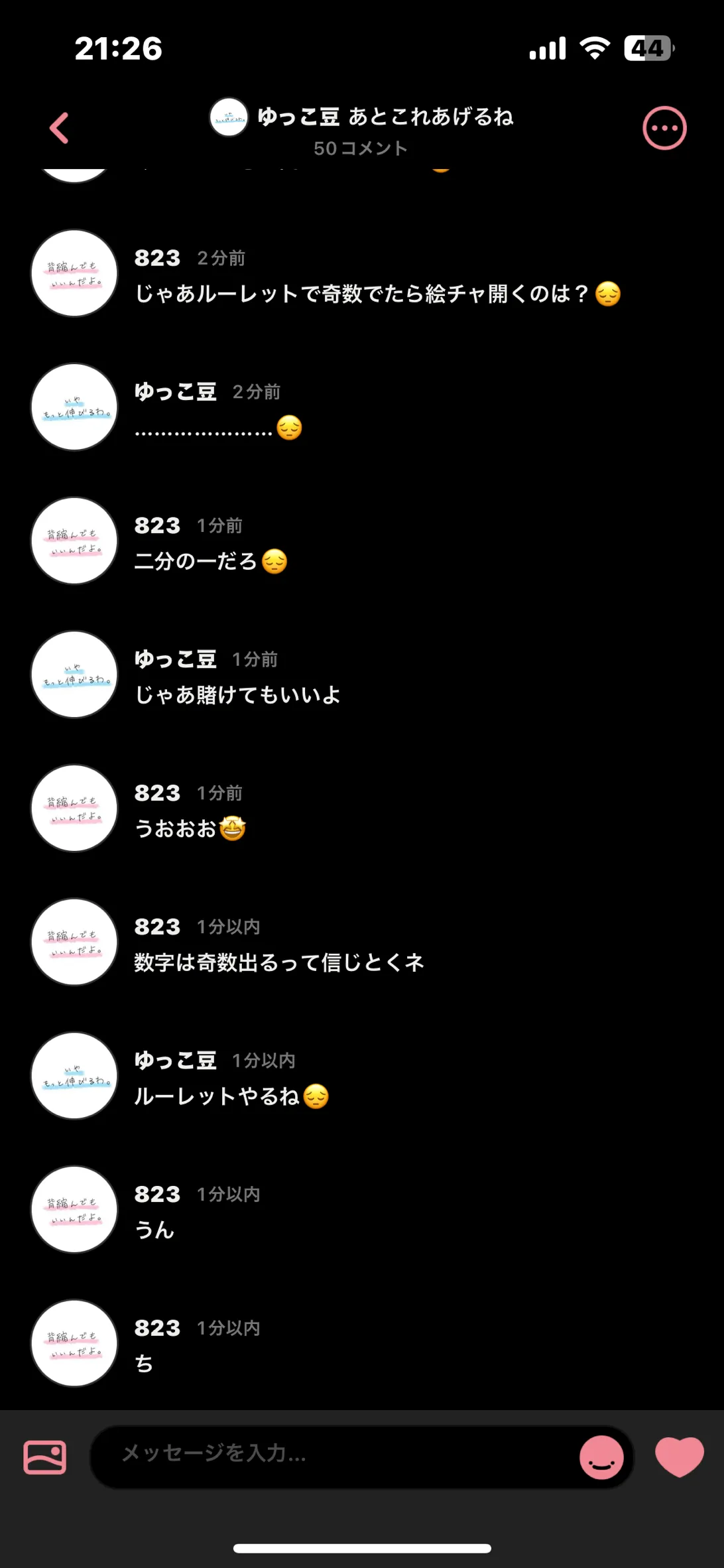Image resolution: width=724 pixels, height=1568 pixels.
Task: Open ゆっこ豆's avatar beside じゃあ賭けてもいいよ
Action: coord(75,675)
